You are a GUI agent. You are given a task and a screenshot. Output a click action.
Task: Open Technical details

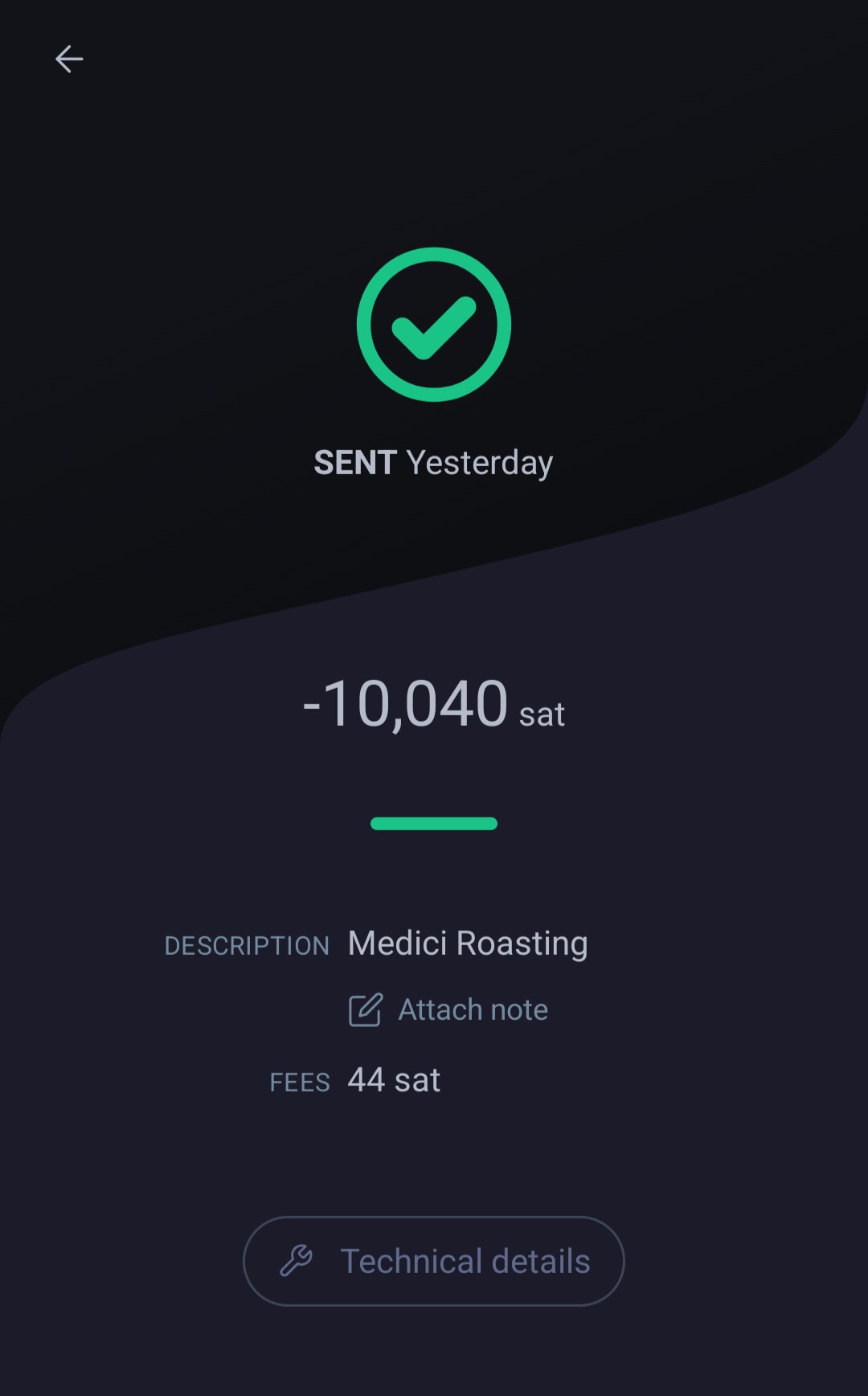point(434,1261)
